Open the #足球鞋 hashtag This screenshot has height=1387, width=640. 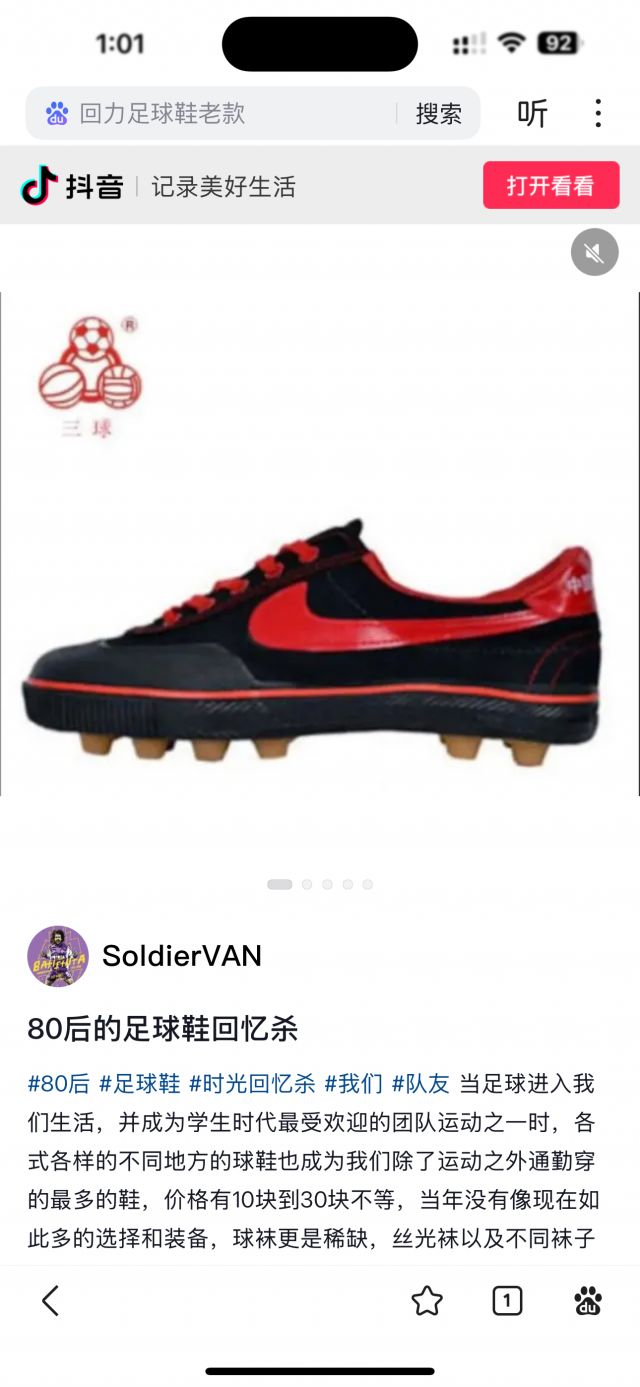[x=139, y=1083]
